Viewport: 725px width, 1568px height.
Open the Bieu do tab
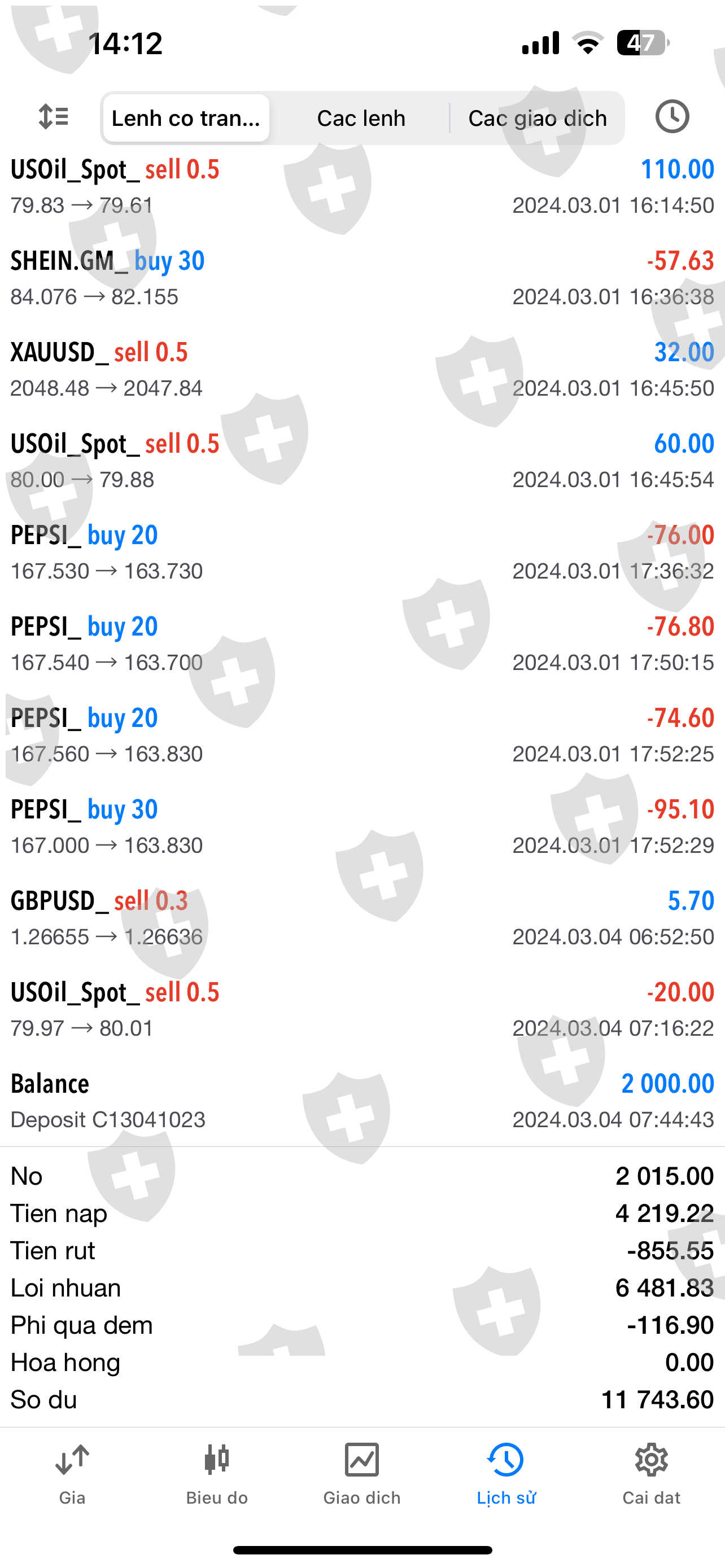tap(217, 1472)
